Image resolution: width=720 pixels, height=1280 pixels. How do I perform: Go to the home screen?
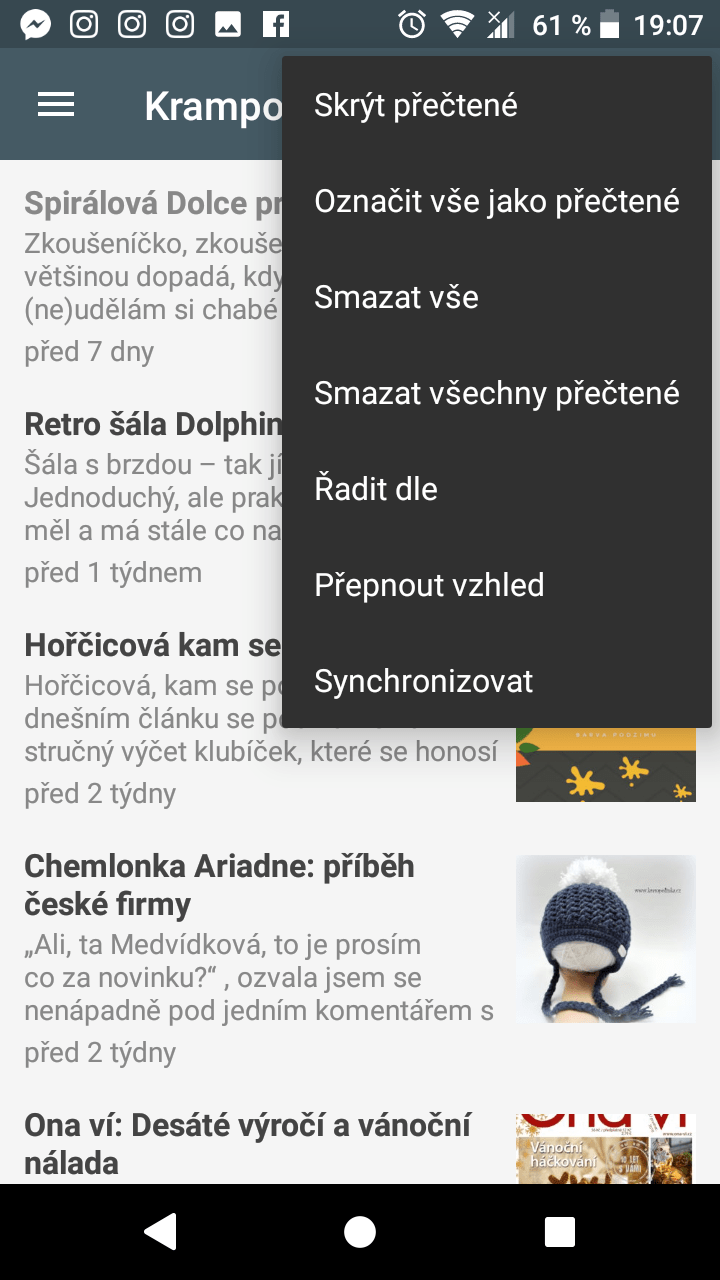click(360, 1232)
